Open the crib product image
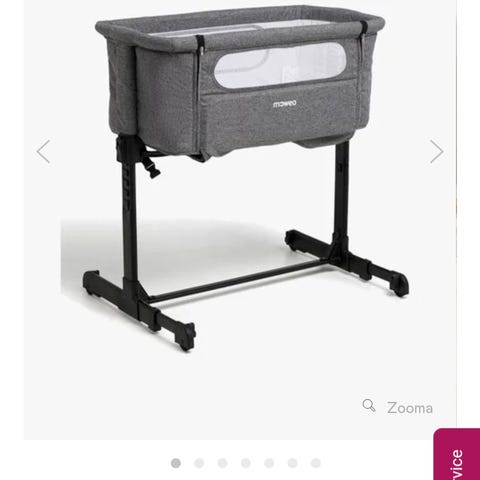Screen dimensions: 480x480 [x=240, y=180]
